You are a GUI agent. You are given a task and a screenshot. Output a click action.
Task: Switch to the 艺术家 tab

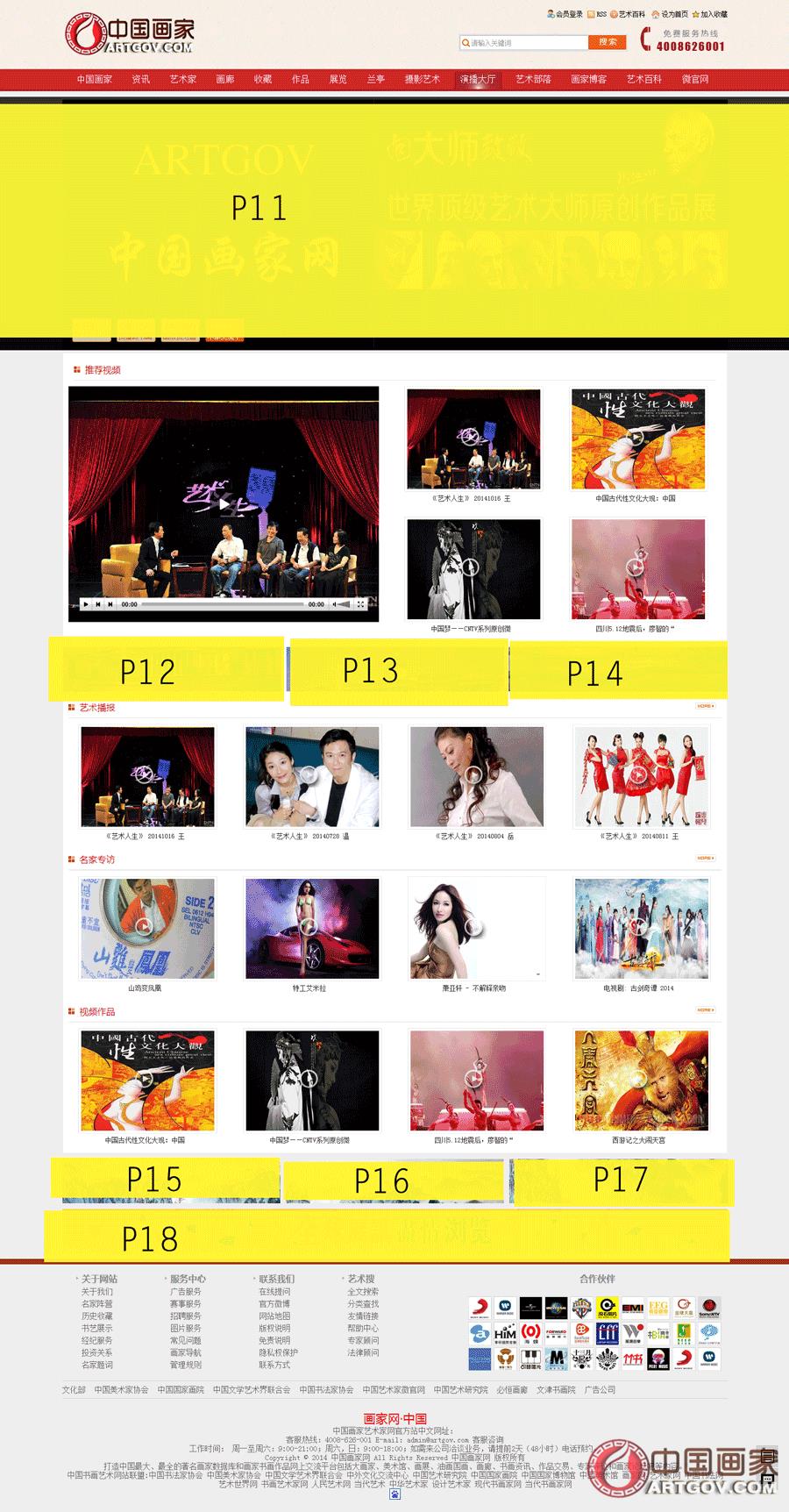click(x=183, y=79)
